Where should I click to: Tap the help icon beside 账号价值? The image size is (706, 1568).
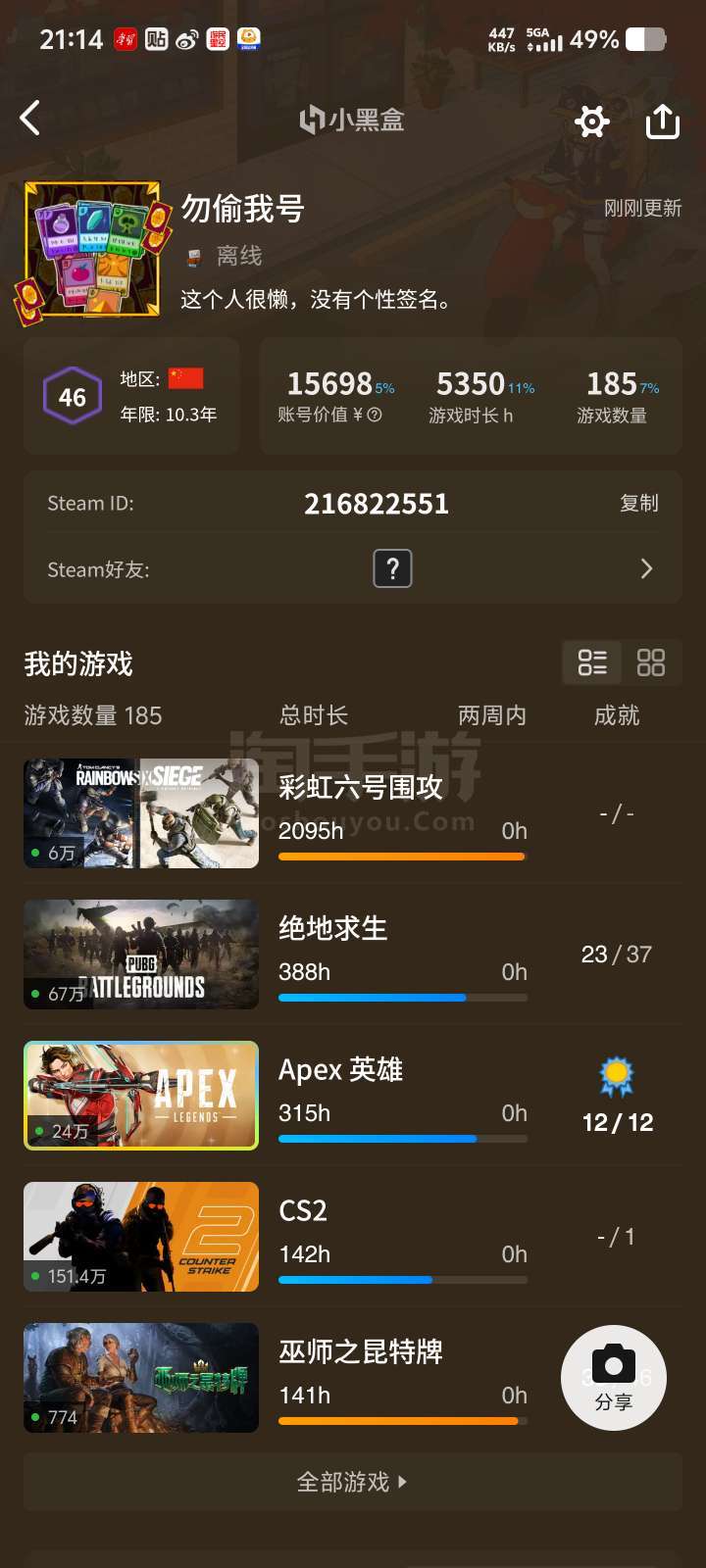tap(375, 416)
